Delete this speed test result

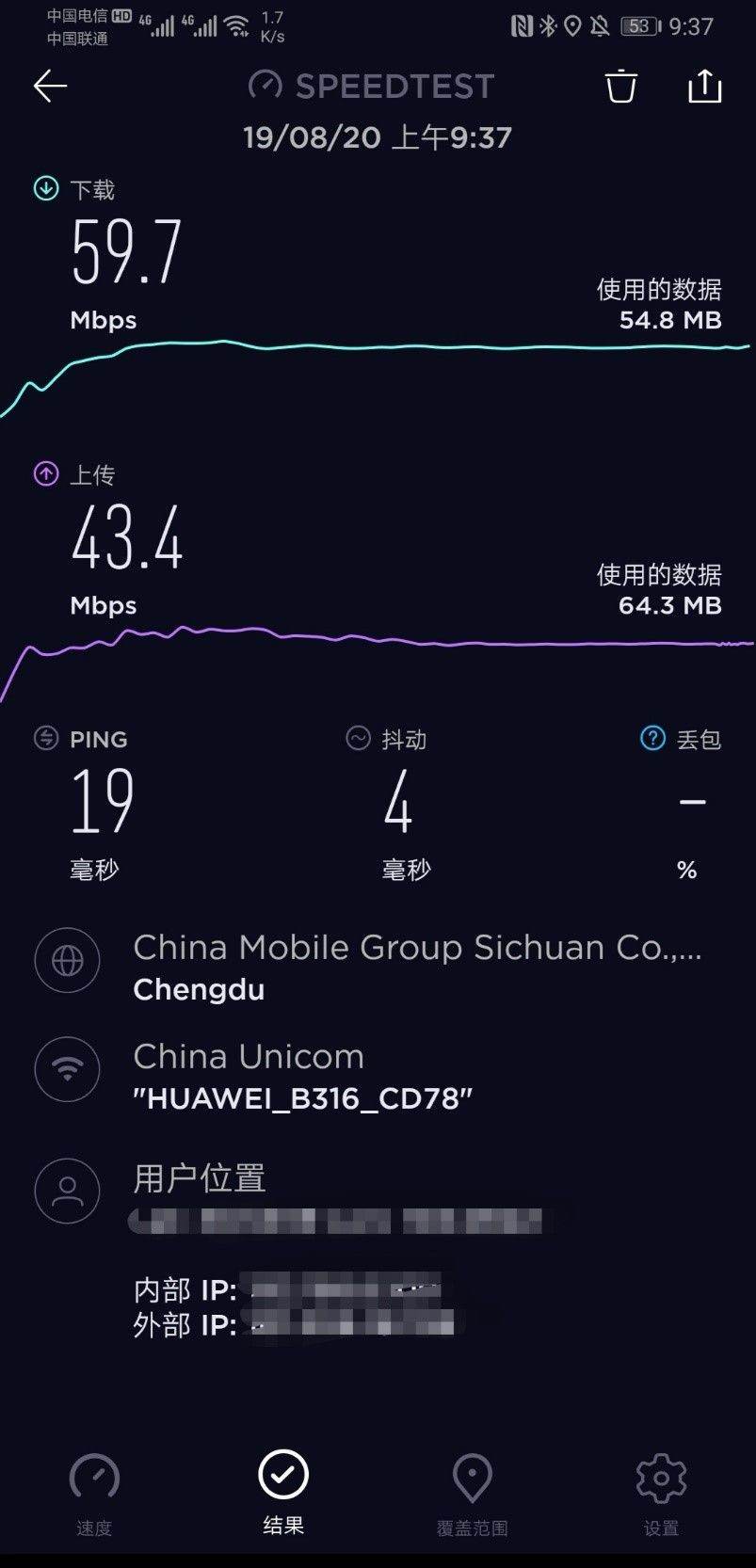[x=620, y=87]
